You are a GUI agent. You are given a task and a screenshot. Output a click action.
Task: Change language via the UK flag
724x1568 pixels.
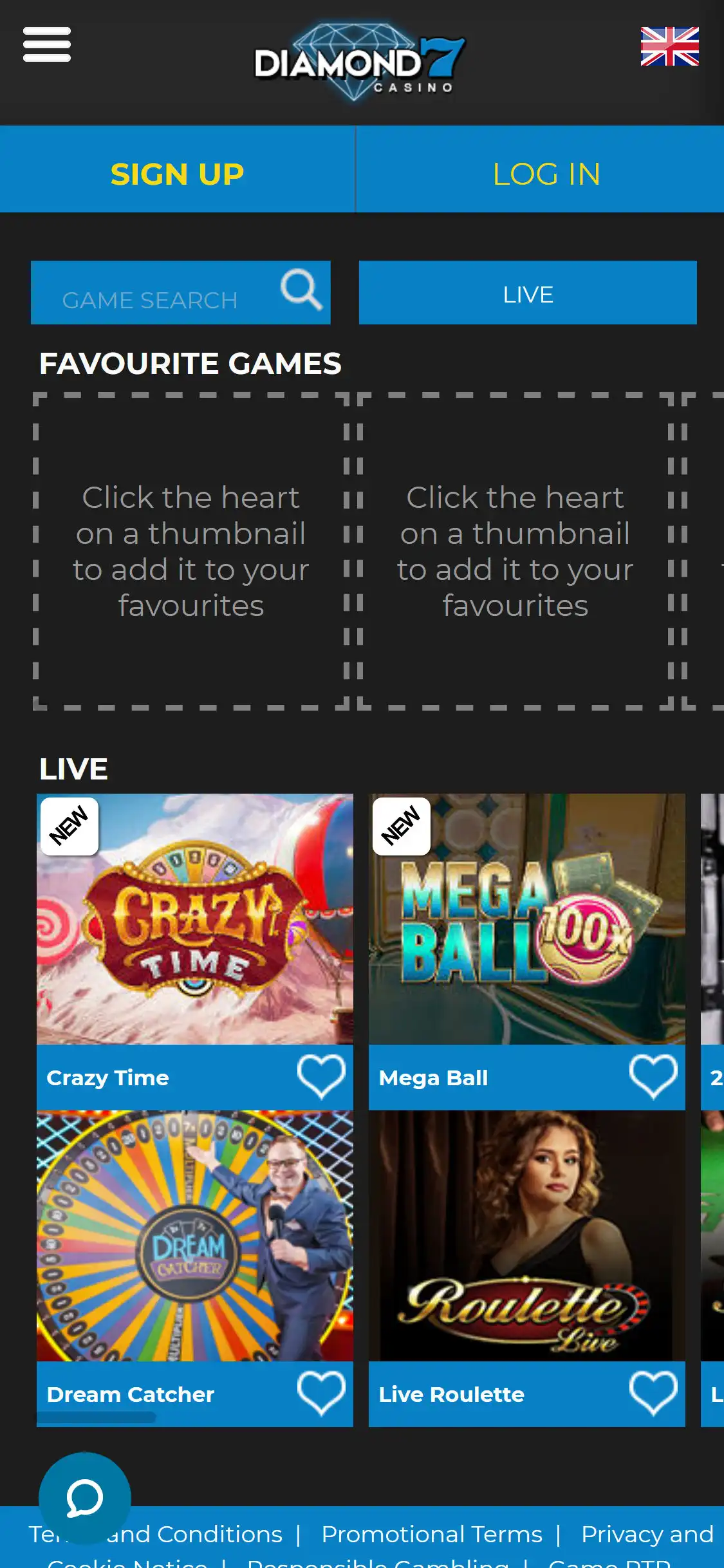pos(669,46)
